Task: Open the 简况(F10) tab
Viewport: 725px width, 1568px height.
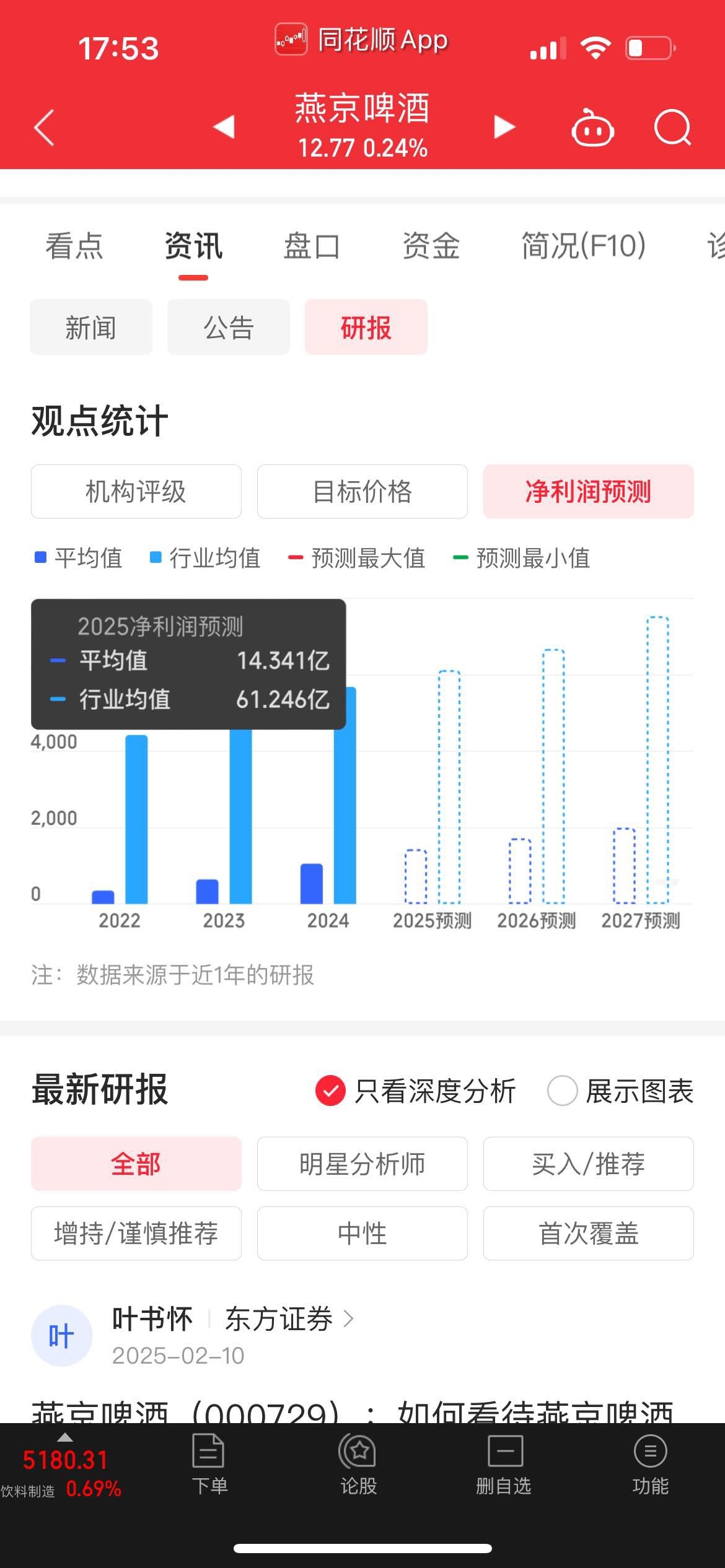Action: [583, 245]
